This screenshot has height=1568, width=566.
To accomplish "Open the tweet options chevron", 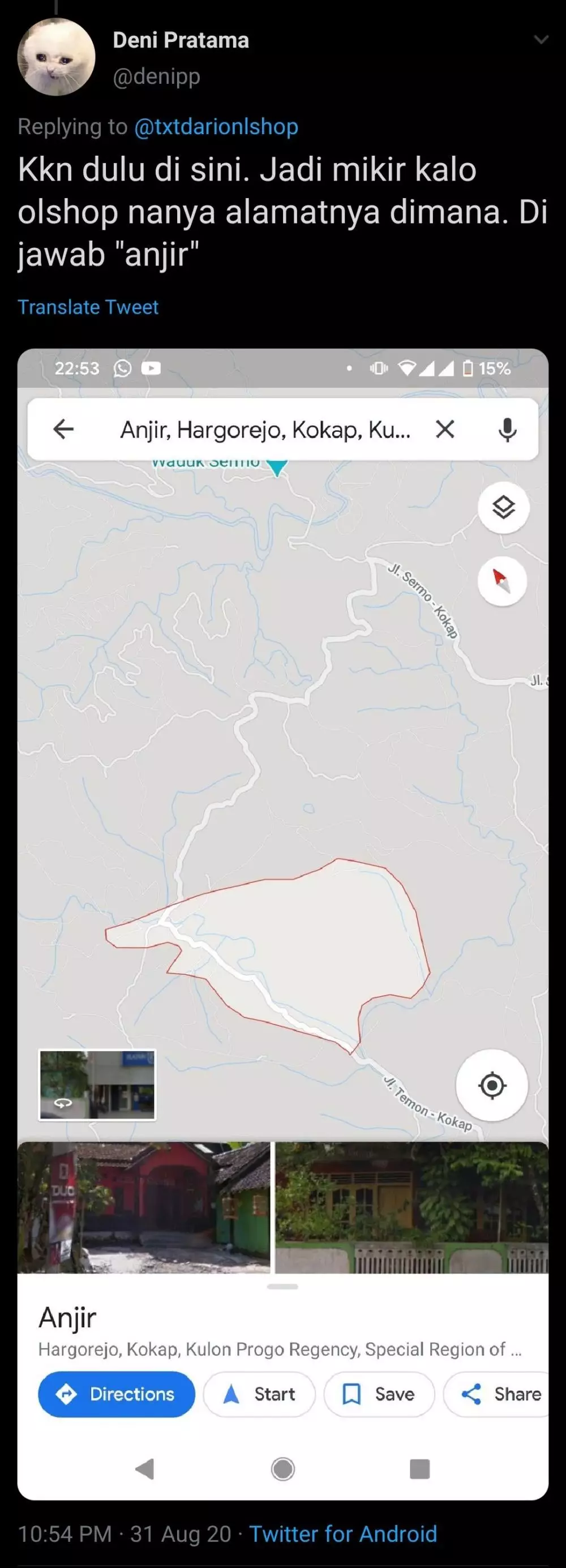I will [541, 40].
